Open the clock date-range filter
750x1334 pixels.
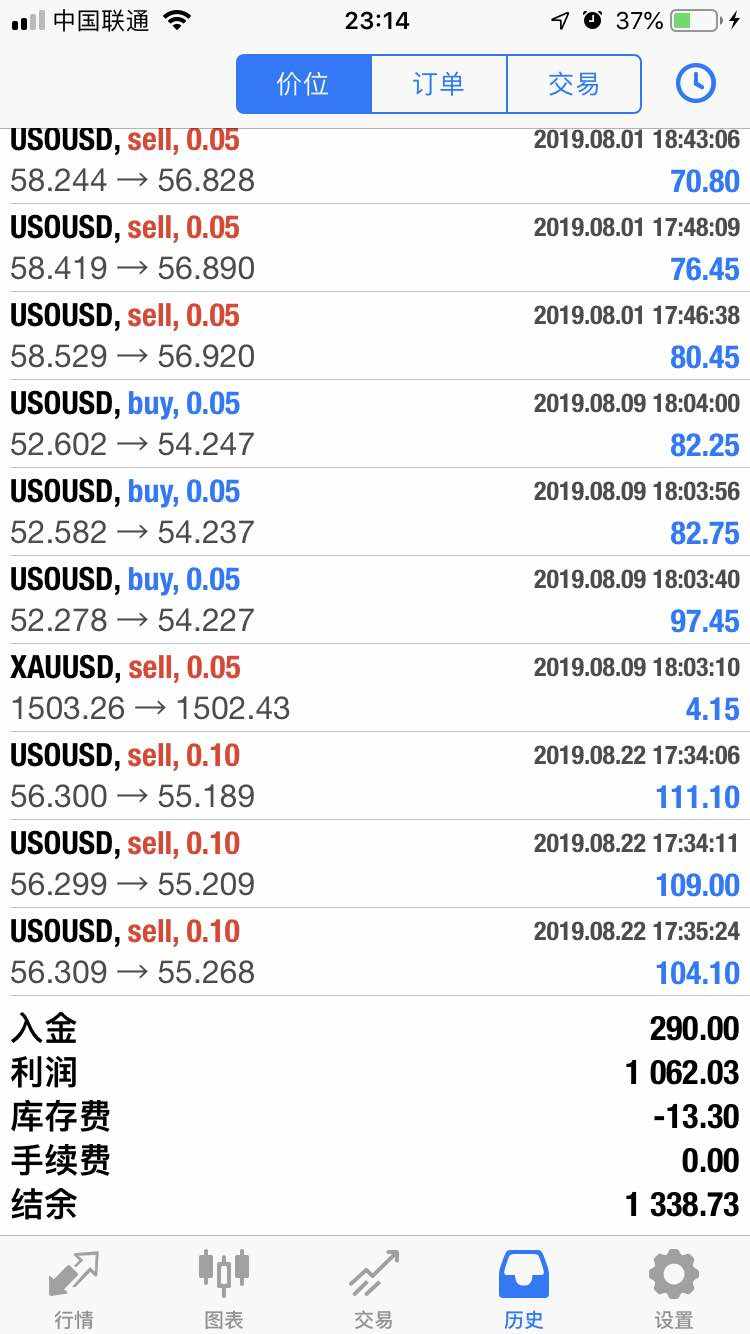coord(695,84)
